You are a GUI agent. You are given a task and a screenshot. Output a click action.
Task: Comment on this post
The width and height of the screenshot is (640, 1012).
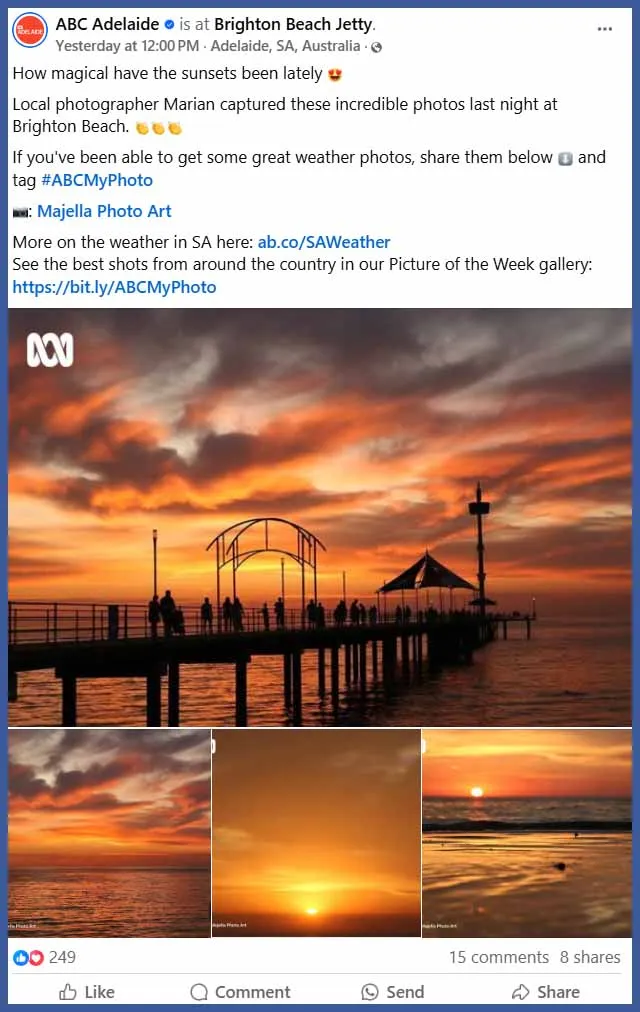[x=240, y=991]
